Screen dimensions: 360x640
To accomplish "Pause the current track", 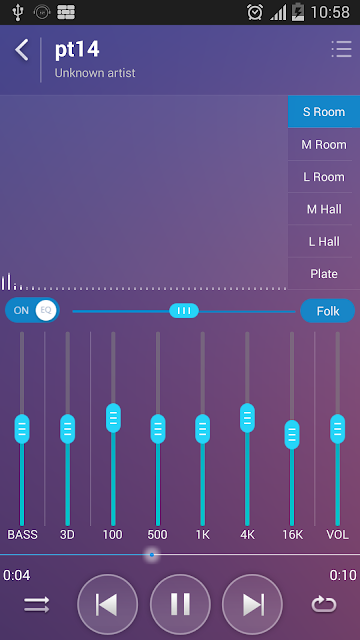I will click(180, 604).
